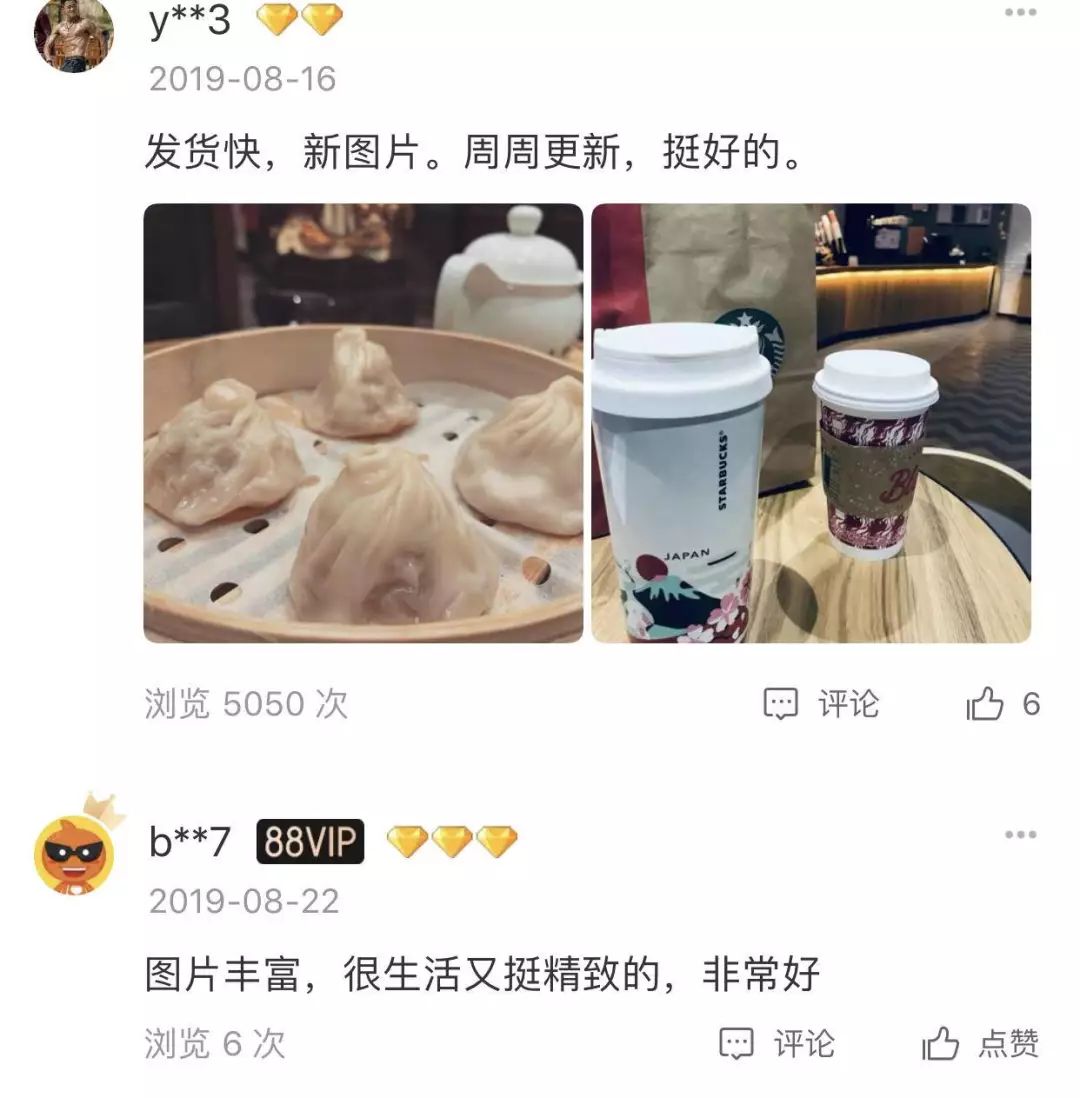The width and height of the screenshot is (1080, 1098).
Task: Open the more options menu on y**3's review
Action: (1021, 12)
